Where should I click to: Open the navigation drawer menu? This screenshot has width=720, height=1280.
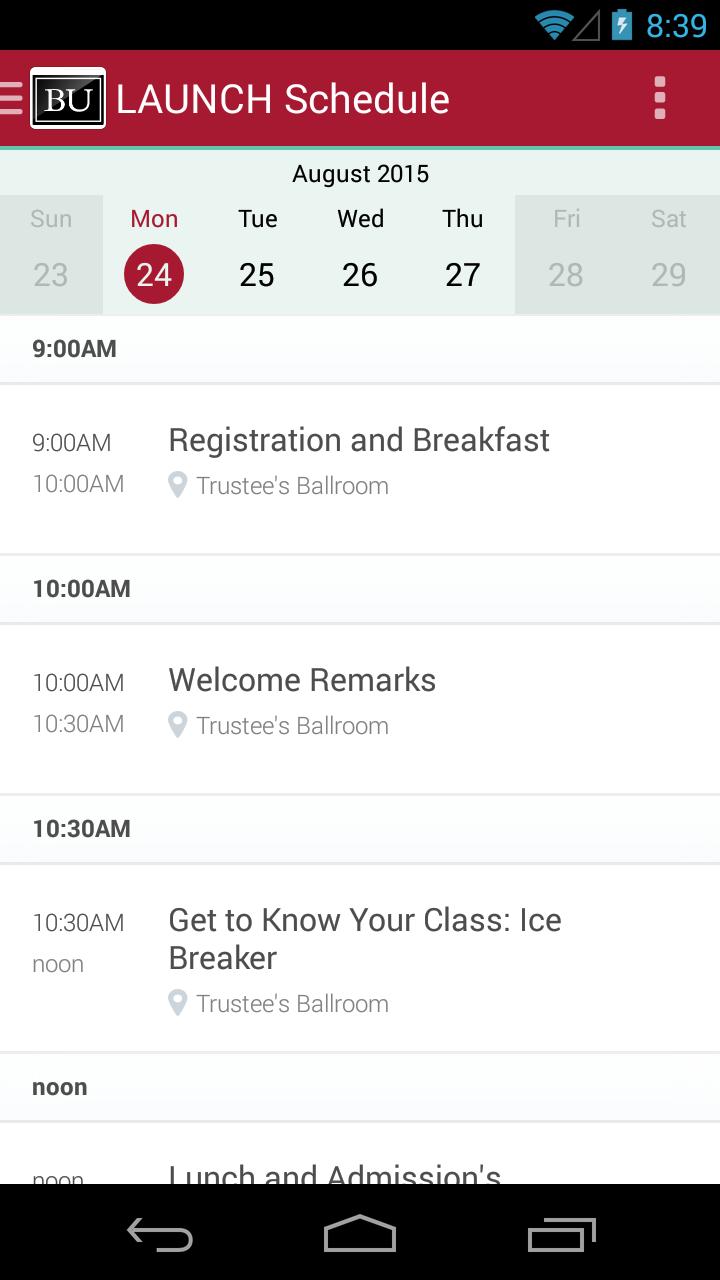[14, 98]
